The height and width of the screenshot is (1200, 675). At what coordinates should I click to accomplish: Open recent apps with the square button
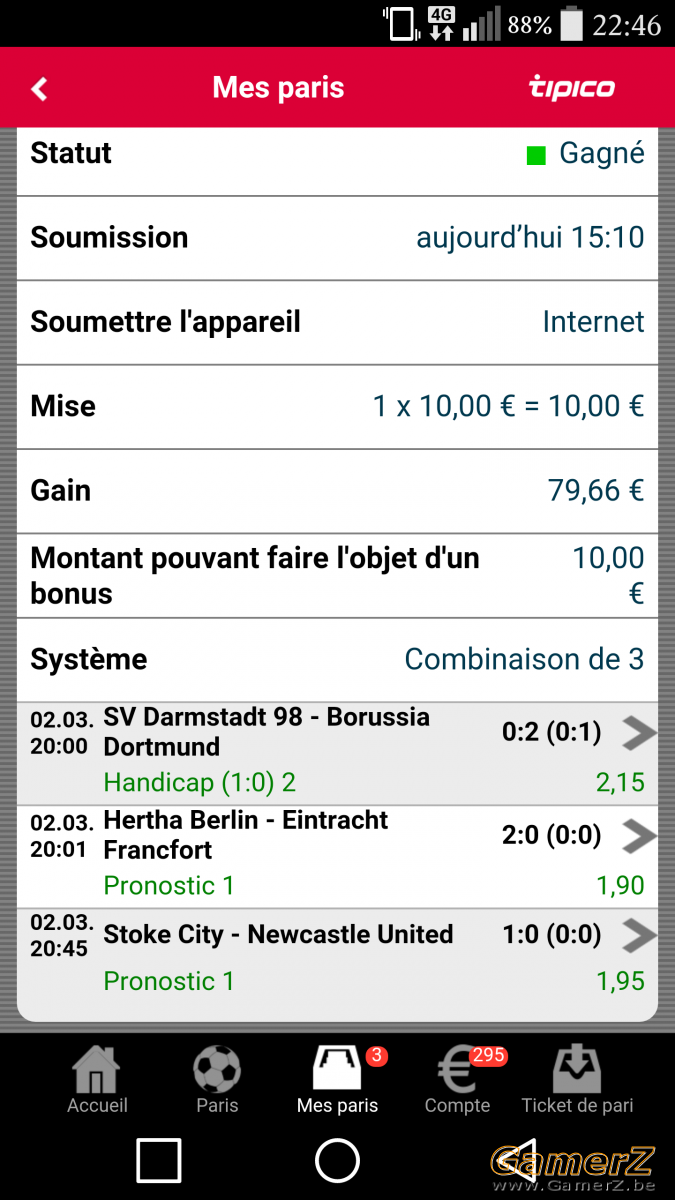pos(159,1161)
